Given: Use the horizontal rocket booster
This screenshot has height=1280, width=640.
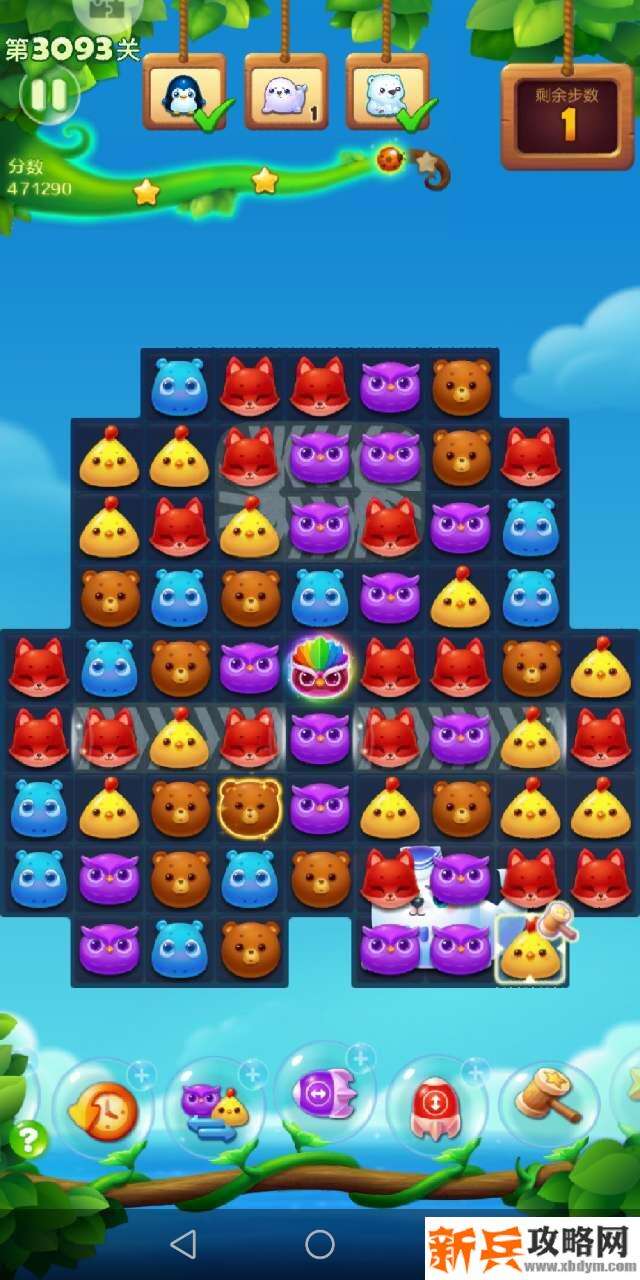Looking at the screenshot, I should click(x=324, y=1093).
